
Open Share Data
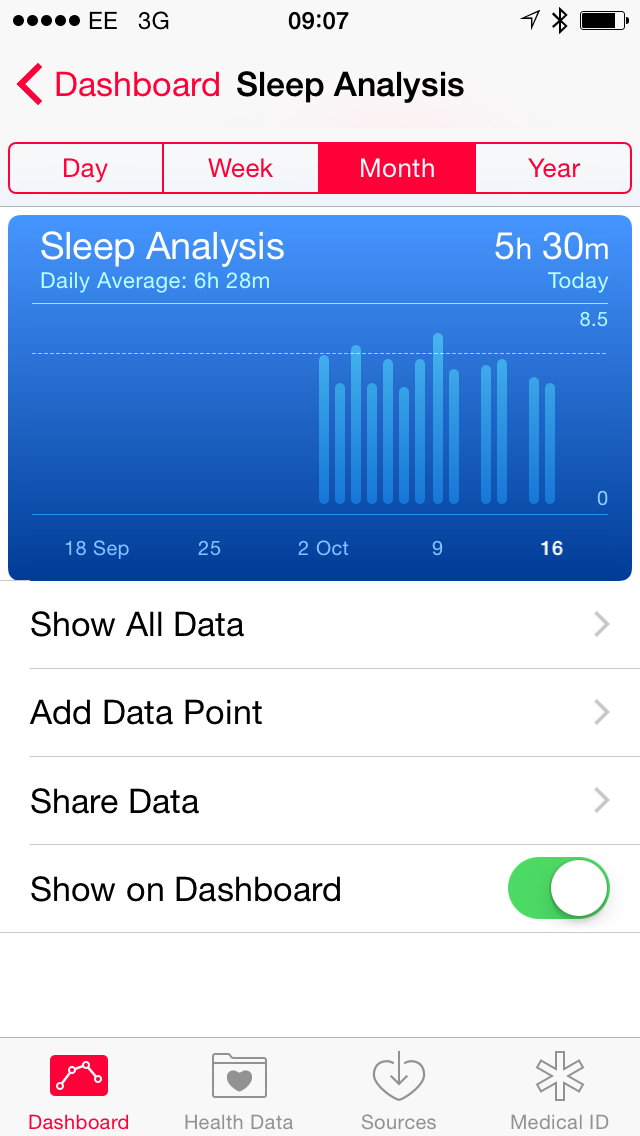320,801
